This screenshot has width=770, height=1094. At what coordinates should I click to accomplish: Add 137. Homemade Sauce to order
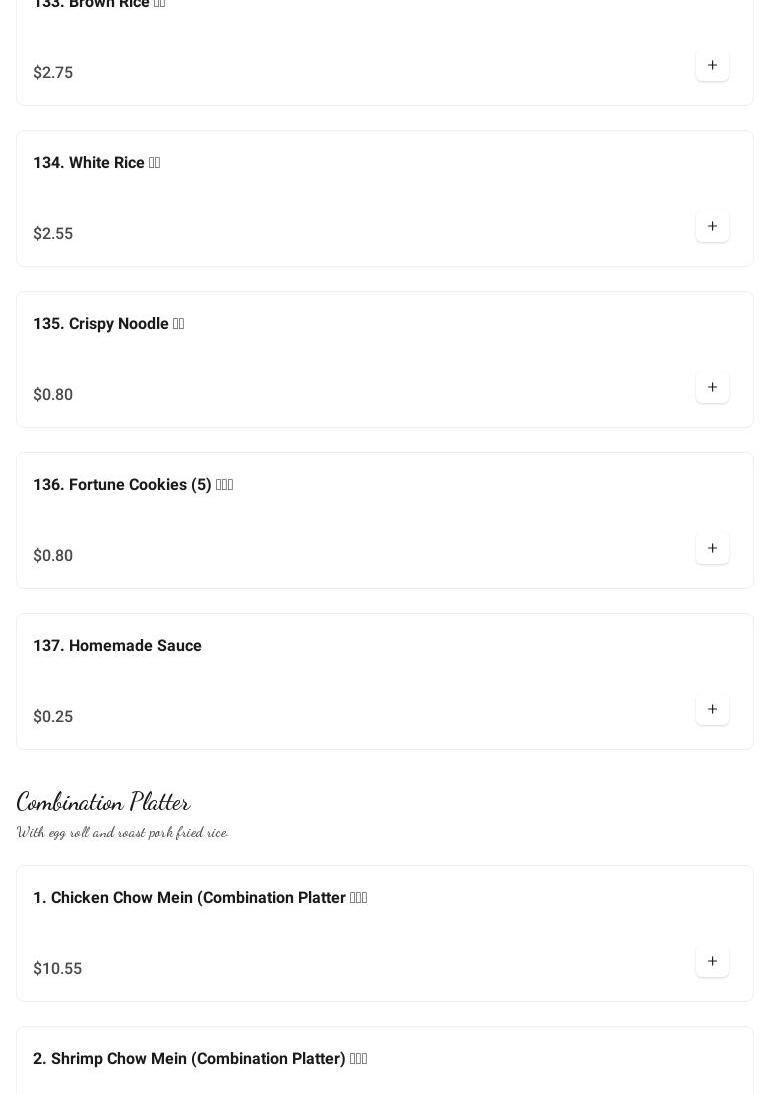712,710
